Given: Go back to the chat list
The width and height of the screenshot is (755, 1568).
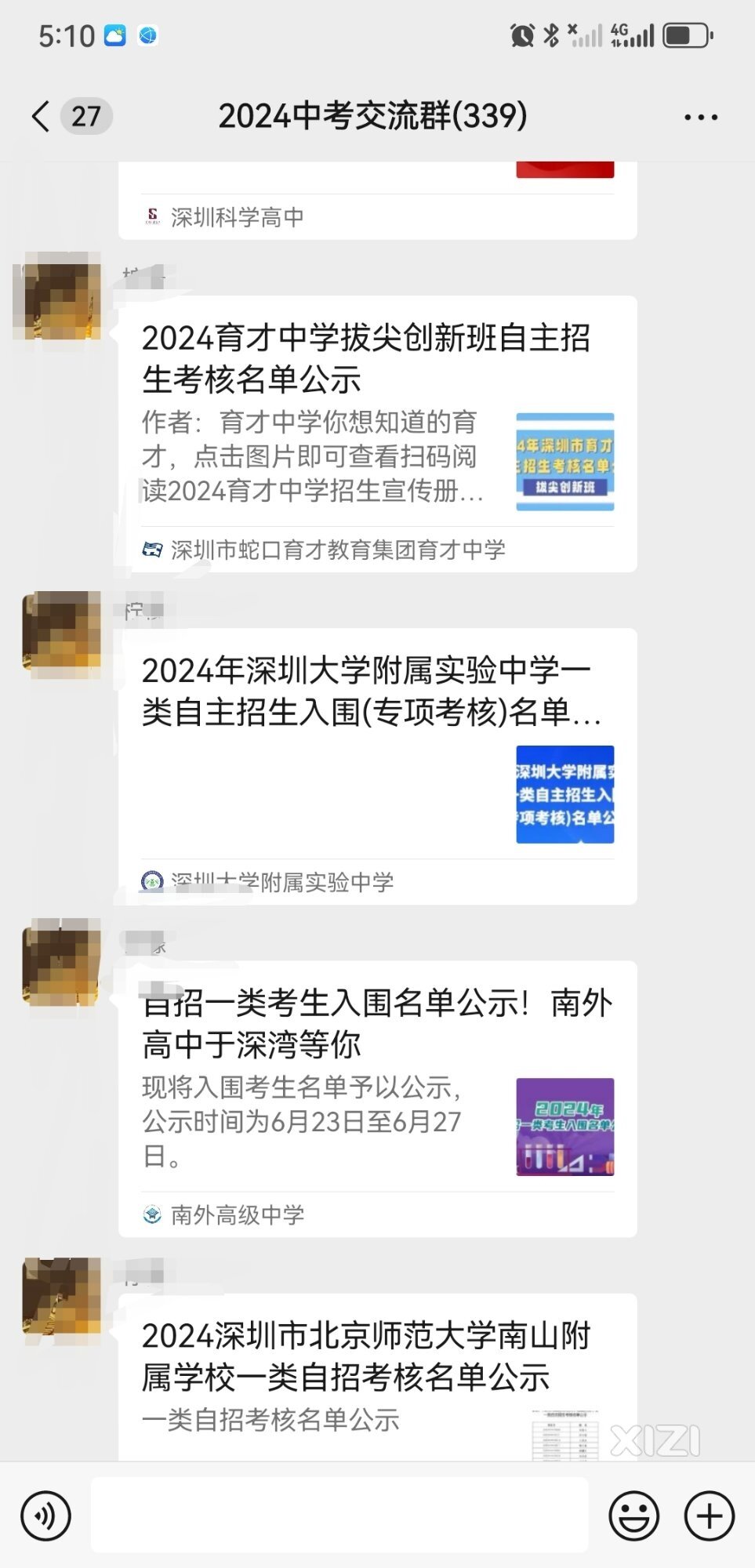Looking at the screenshot, I should [x=41, y=117].
